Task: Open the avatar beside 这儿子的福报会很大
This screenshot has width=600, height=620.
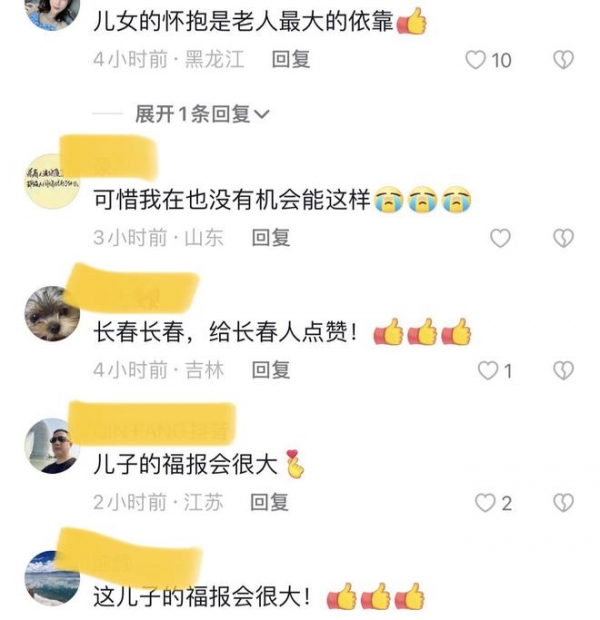Action: 51,577
